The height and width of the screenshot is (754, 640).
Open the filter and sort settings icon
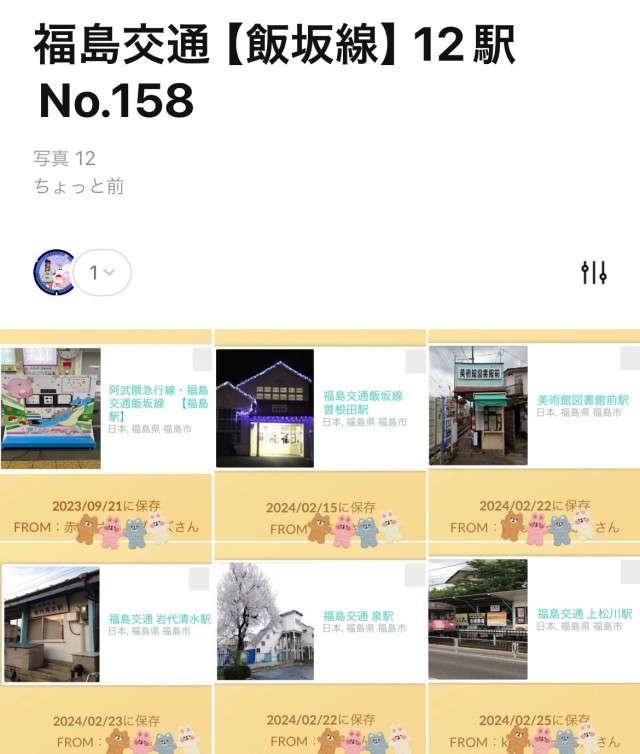594,272
